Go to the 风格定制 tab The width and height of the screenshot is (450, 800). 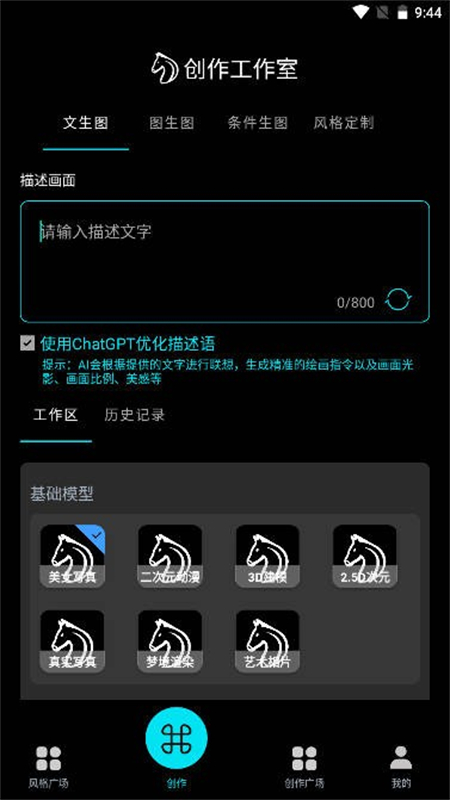point(343,123)
